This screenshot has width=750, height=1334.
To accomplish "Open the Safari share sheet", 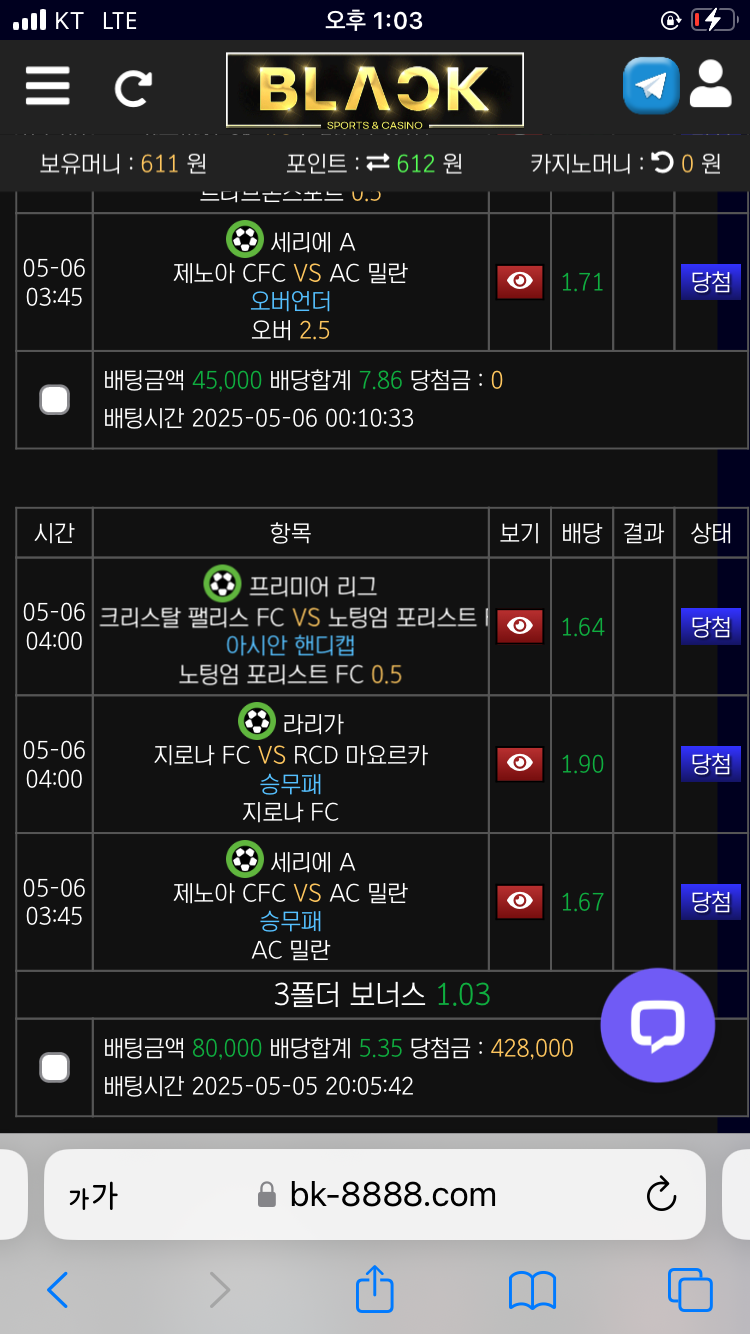I will 375,1289.
